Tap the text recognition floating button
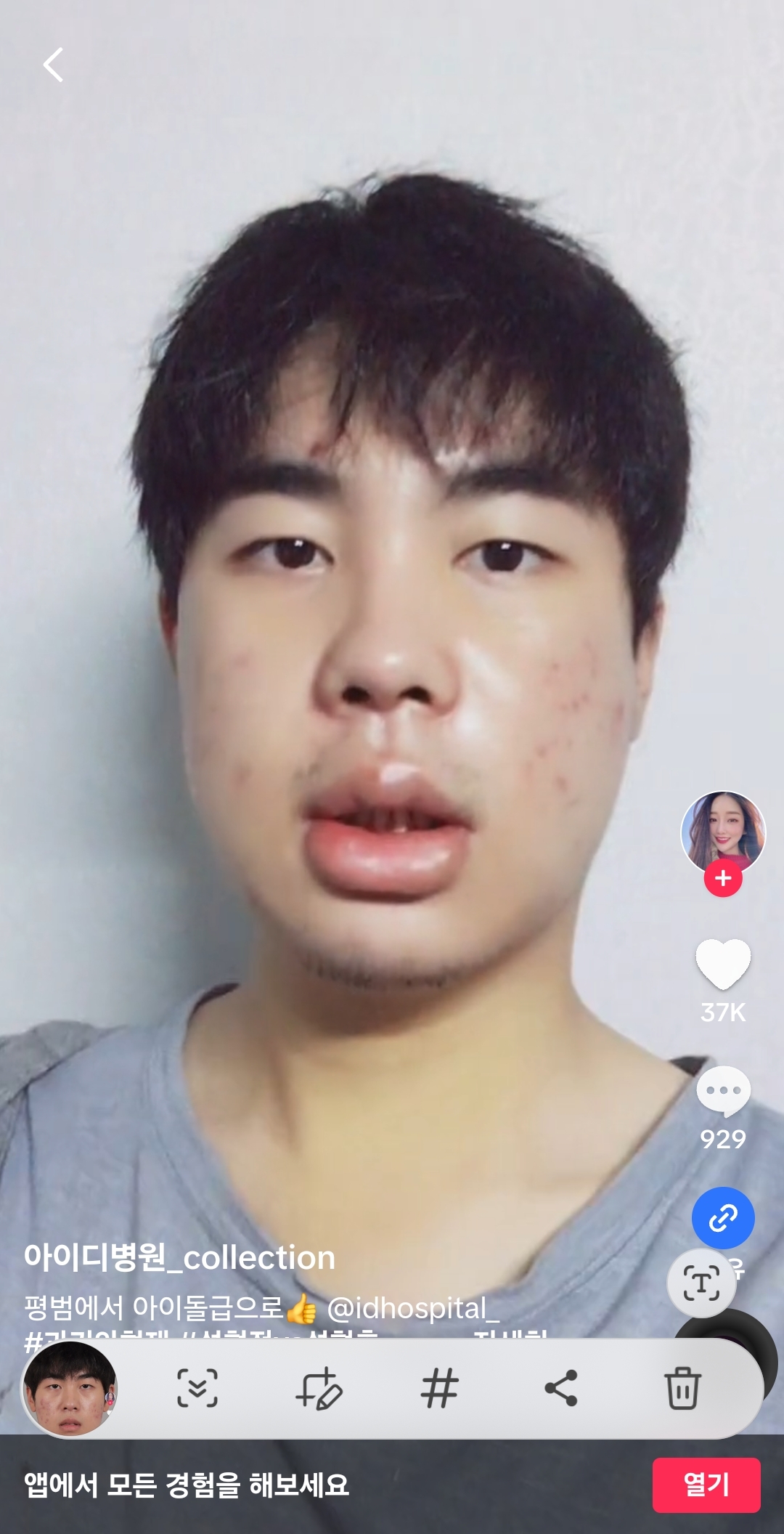Screen dimensions: 784x1534 point(701,1283)
